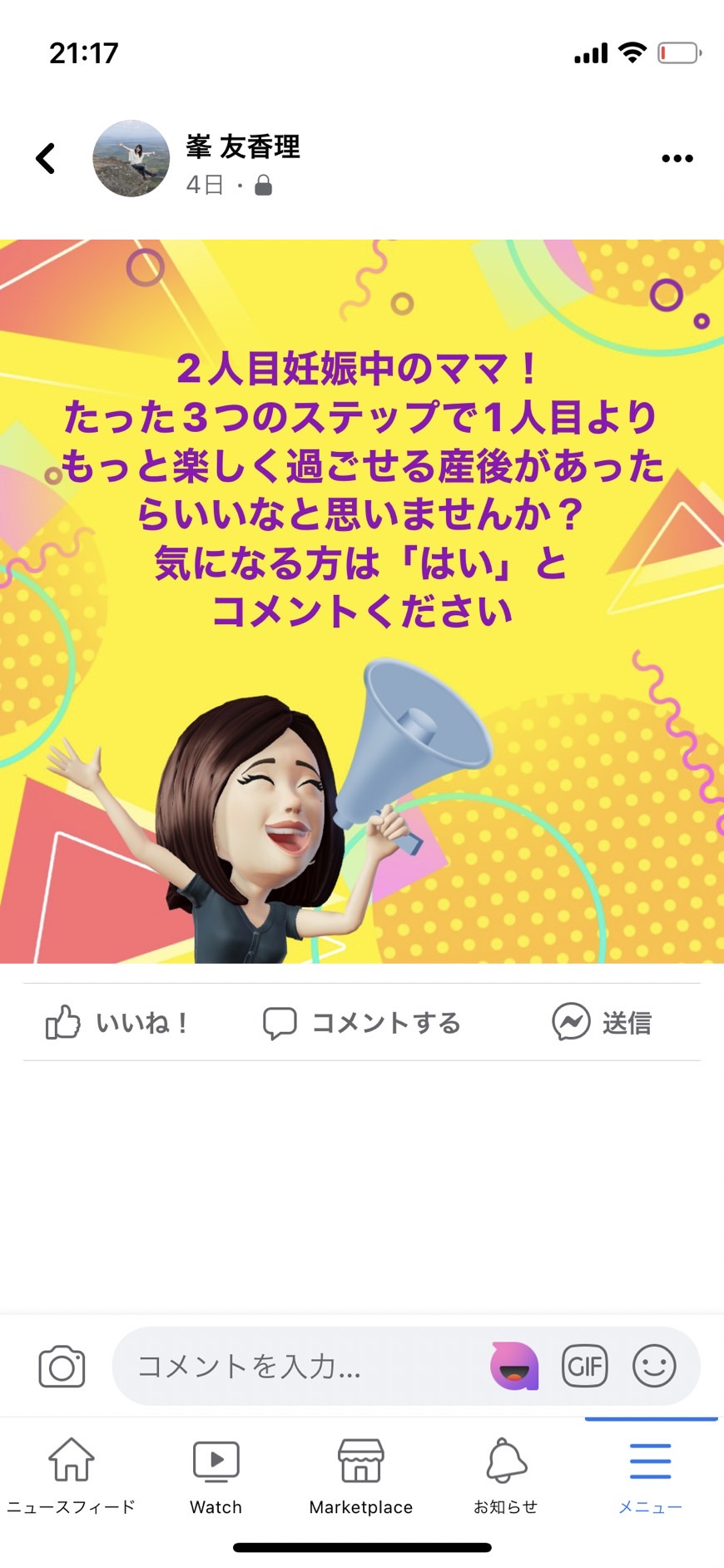This screenshot has width=724, height=1568.
Task: Go back with the back arrow
Action: (x=46, y=158)
